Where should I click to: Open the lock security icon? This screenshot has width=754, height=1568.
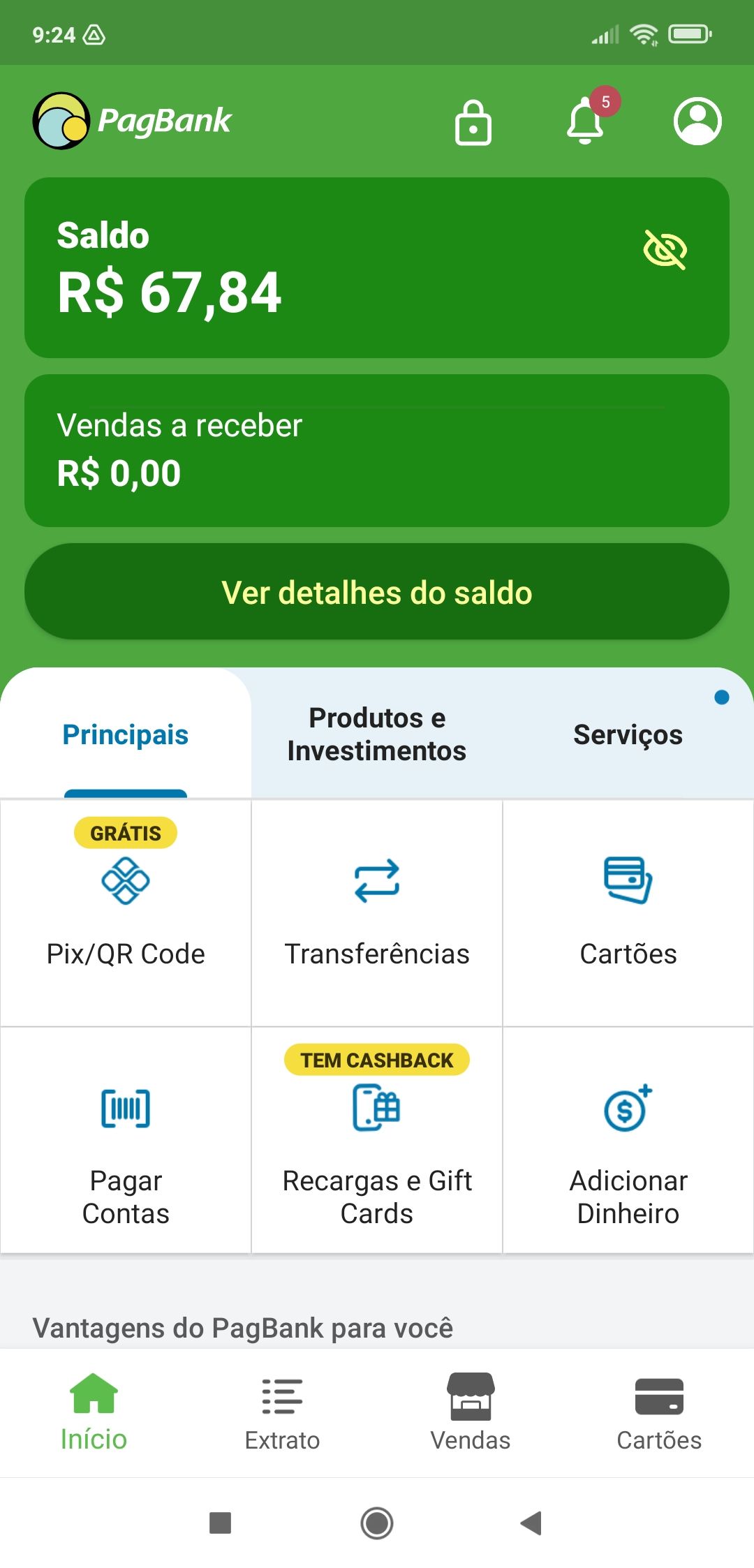[x=473, y=122]
